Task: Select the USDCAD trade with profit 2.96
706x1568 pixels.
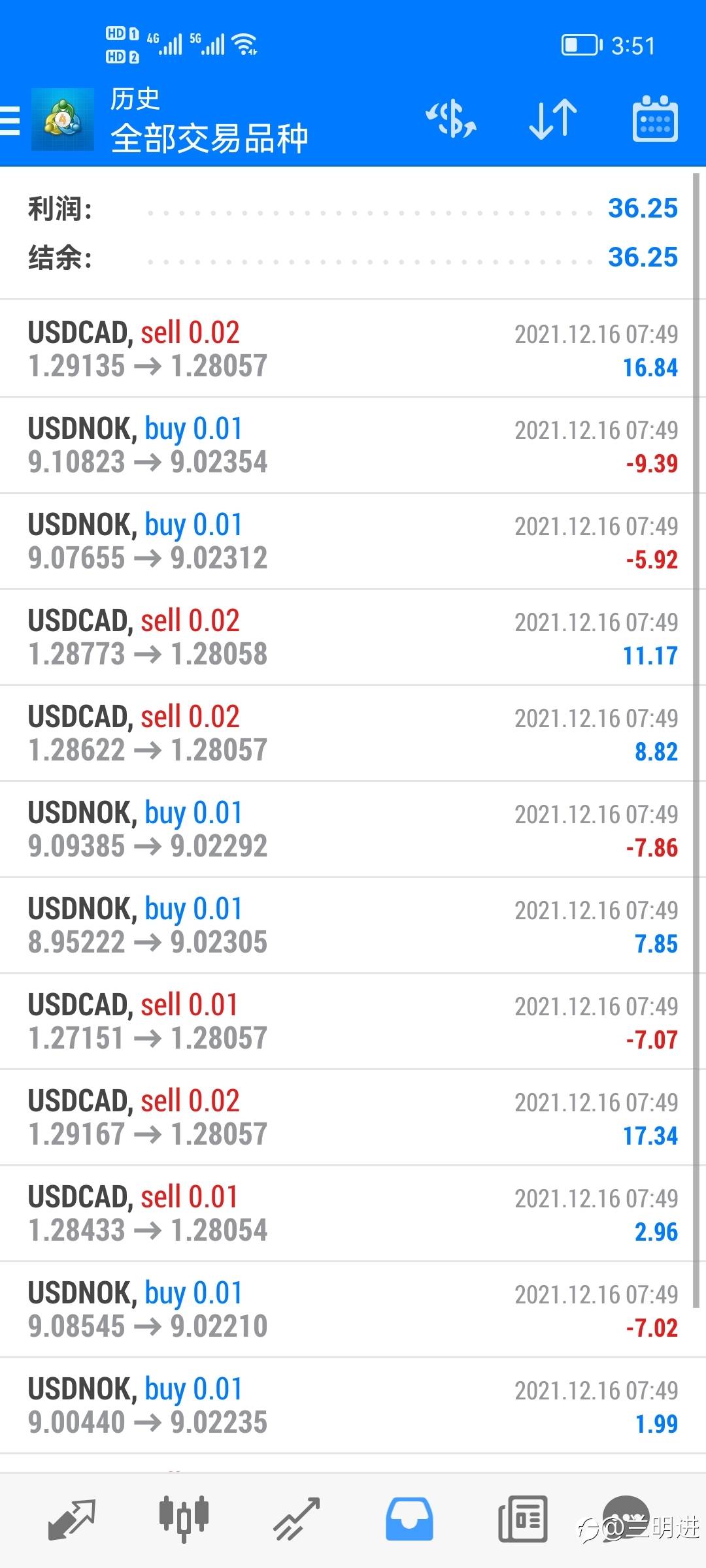Action: click(x=353, y=1213)
